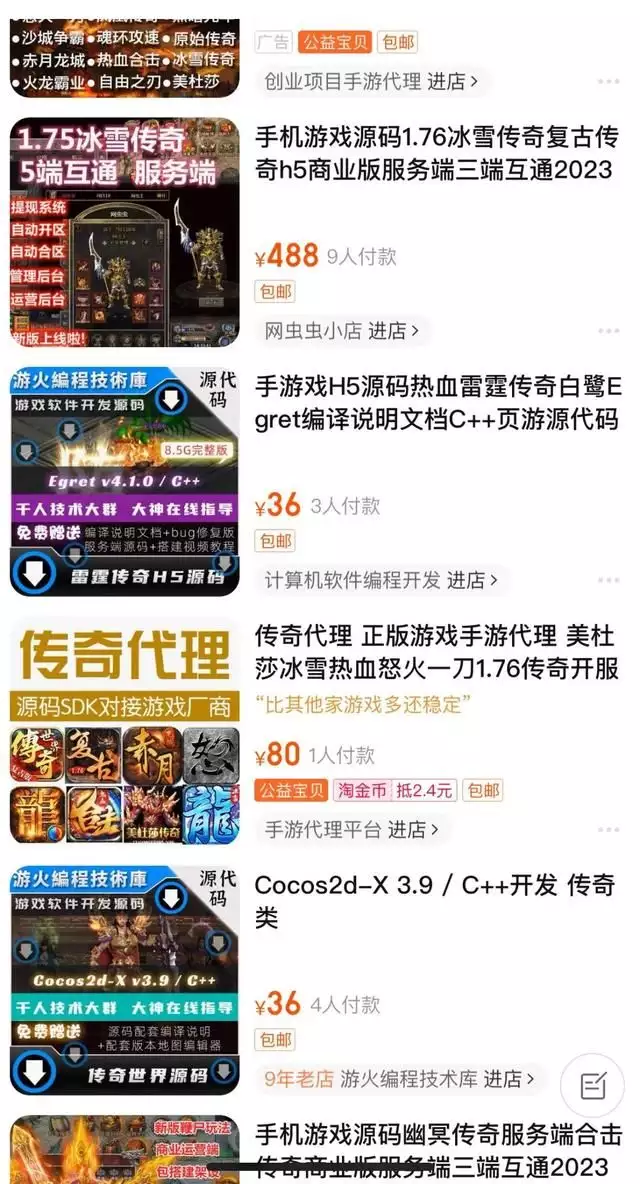The height and width of the screenshot is (1184, 640).
Task: Open more options for 网虫虫小店 listing
Action: pos(608,331)
